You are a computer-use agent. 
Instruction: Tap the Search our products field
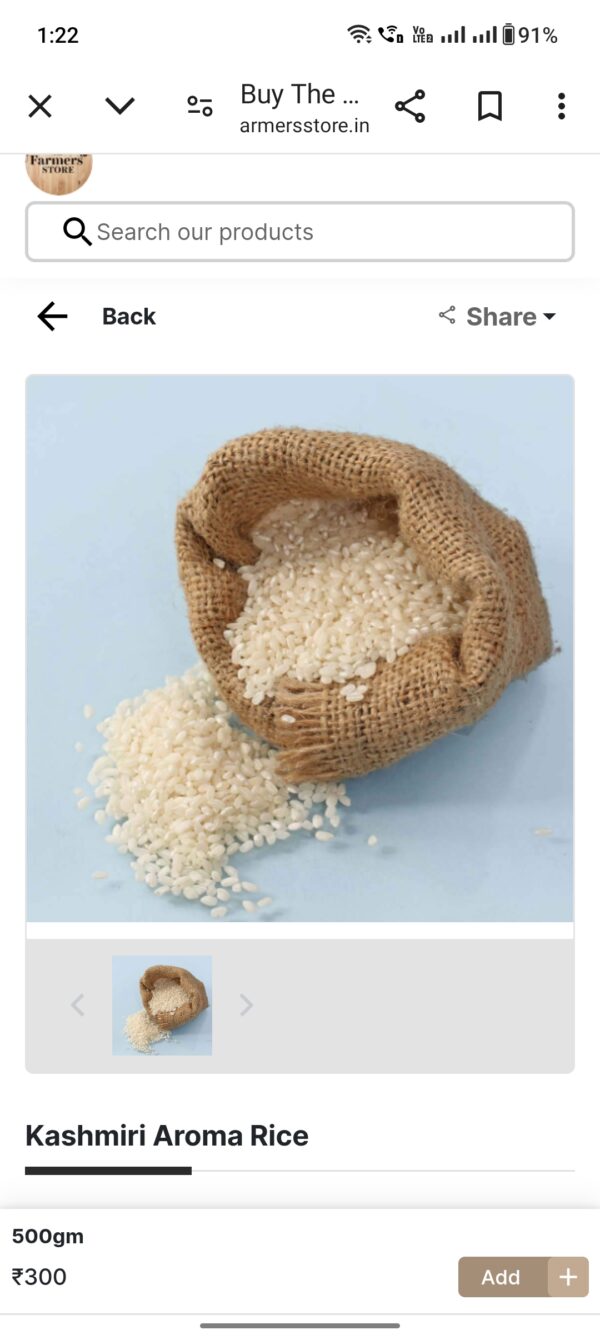[x=300, y=232]
